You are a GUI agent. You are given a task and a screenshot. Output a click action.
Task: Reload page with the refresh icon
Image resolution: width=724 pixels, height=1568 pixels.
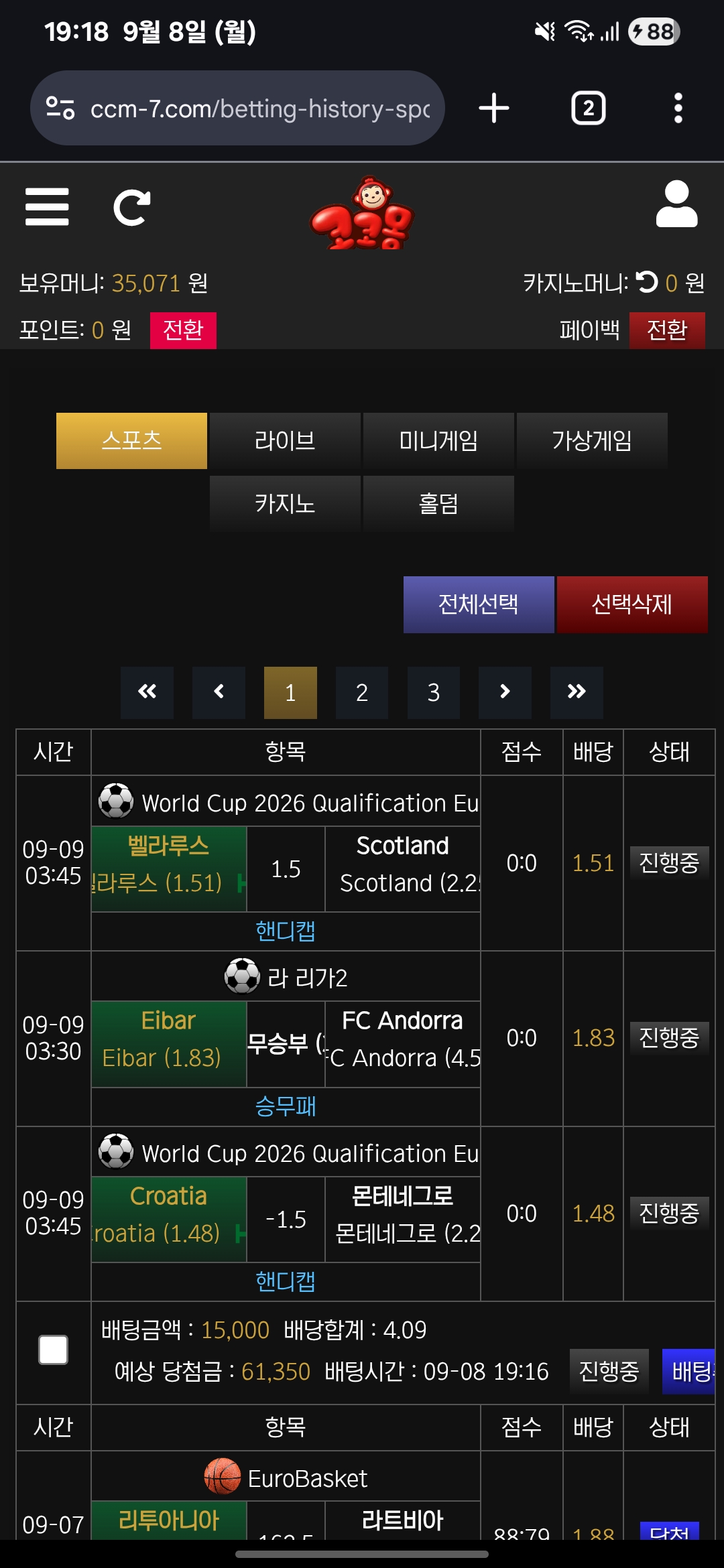coord(131,208)
